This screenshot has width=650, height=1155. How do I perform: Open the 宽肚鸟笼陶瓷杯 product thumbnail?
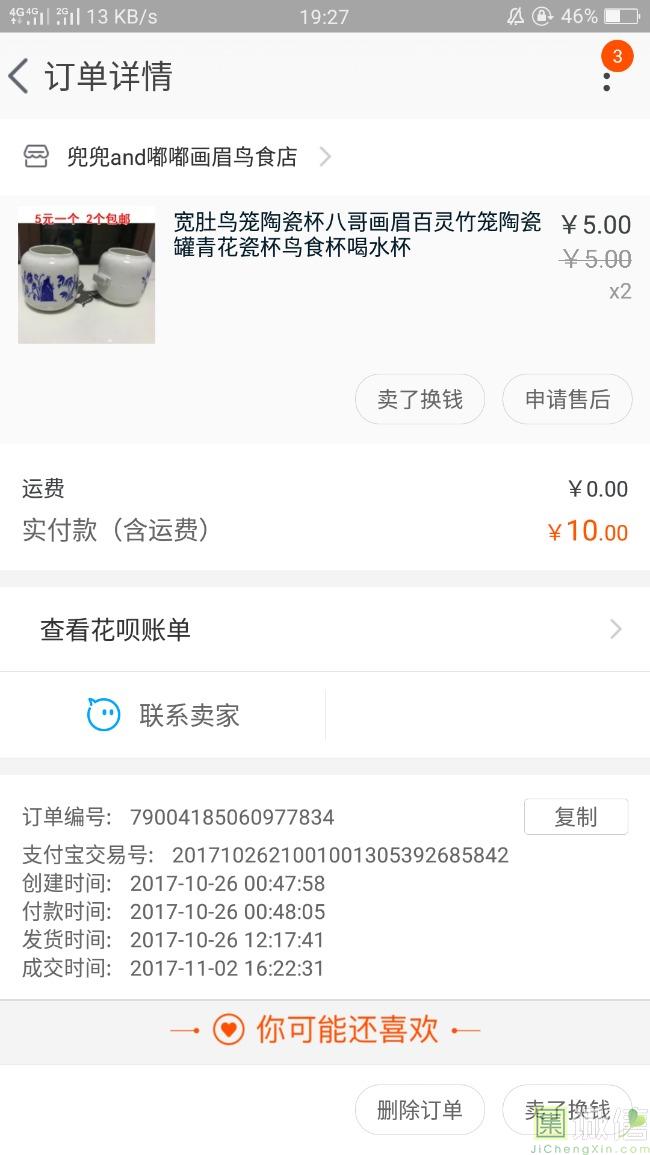click(87, 275)
